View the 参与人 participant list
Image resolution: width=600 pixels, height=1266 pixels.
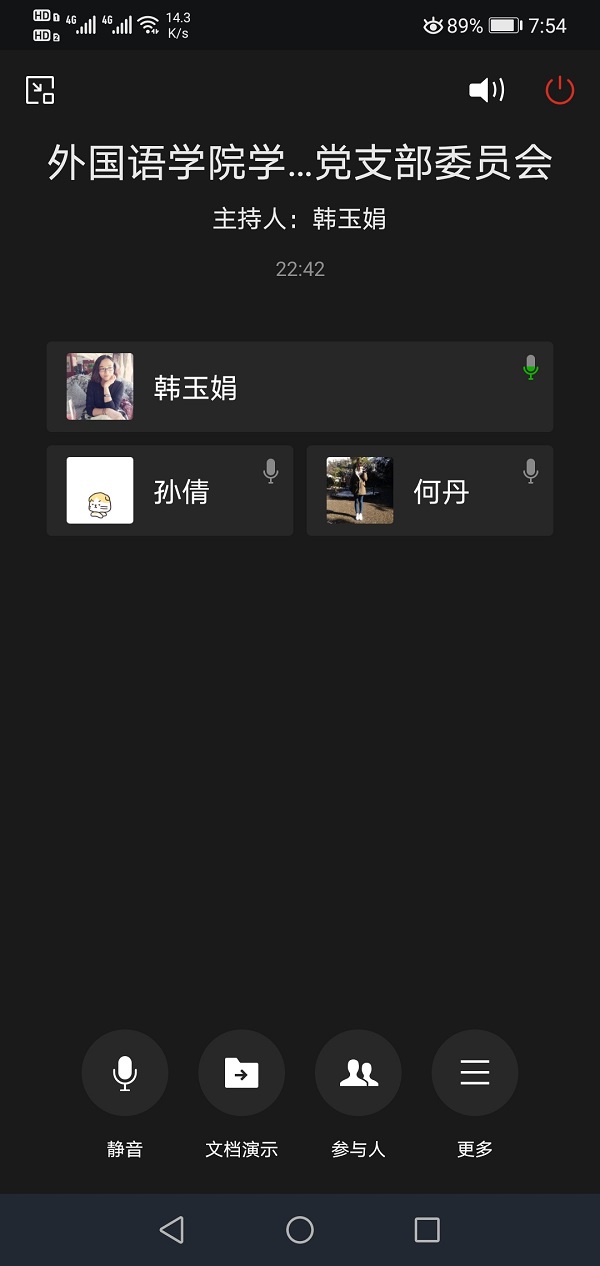(358, 1073)
